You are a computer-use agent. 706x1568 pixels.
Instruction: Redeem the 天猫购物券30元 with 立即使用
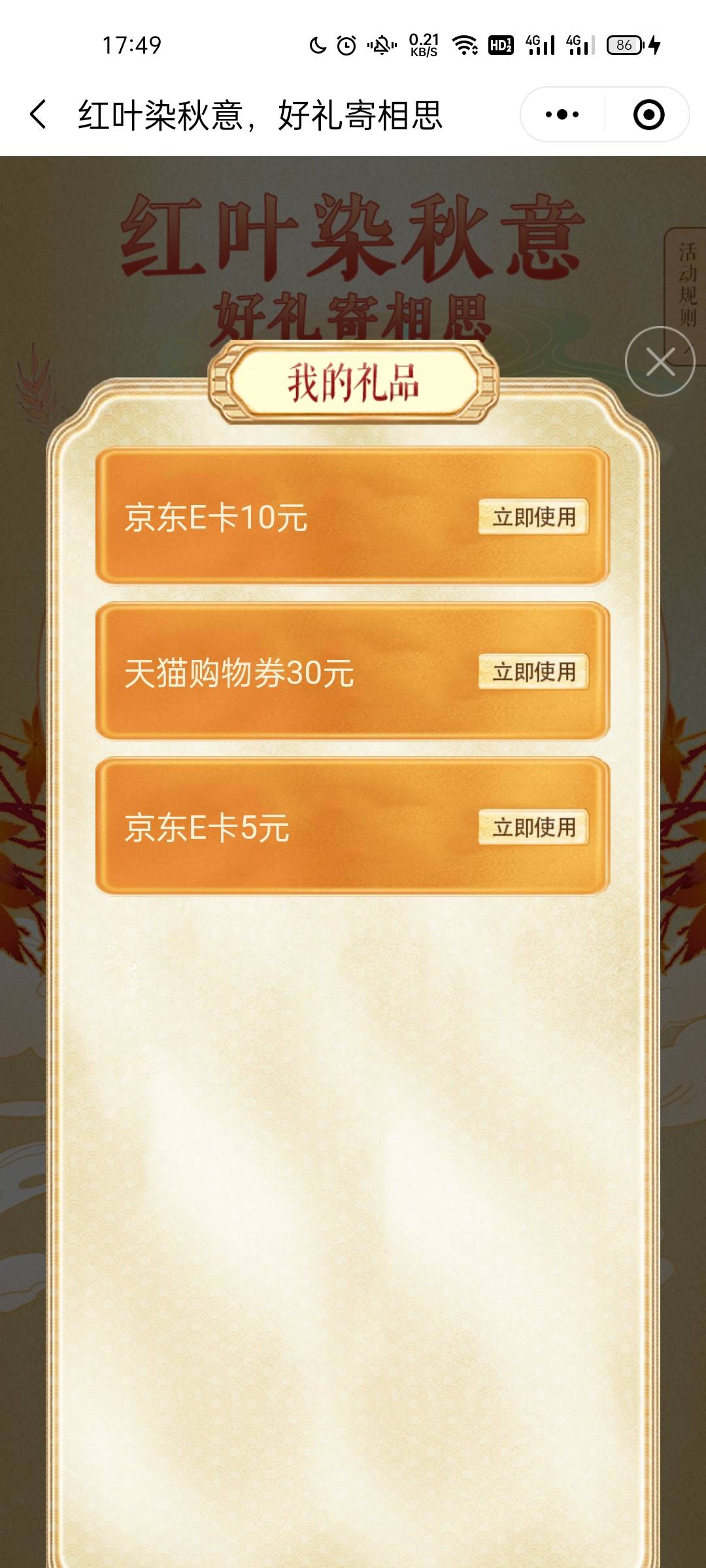[x=533, y=672]
